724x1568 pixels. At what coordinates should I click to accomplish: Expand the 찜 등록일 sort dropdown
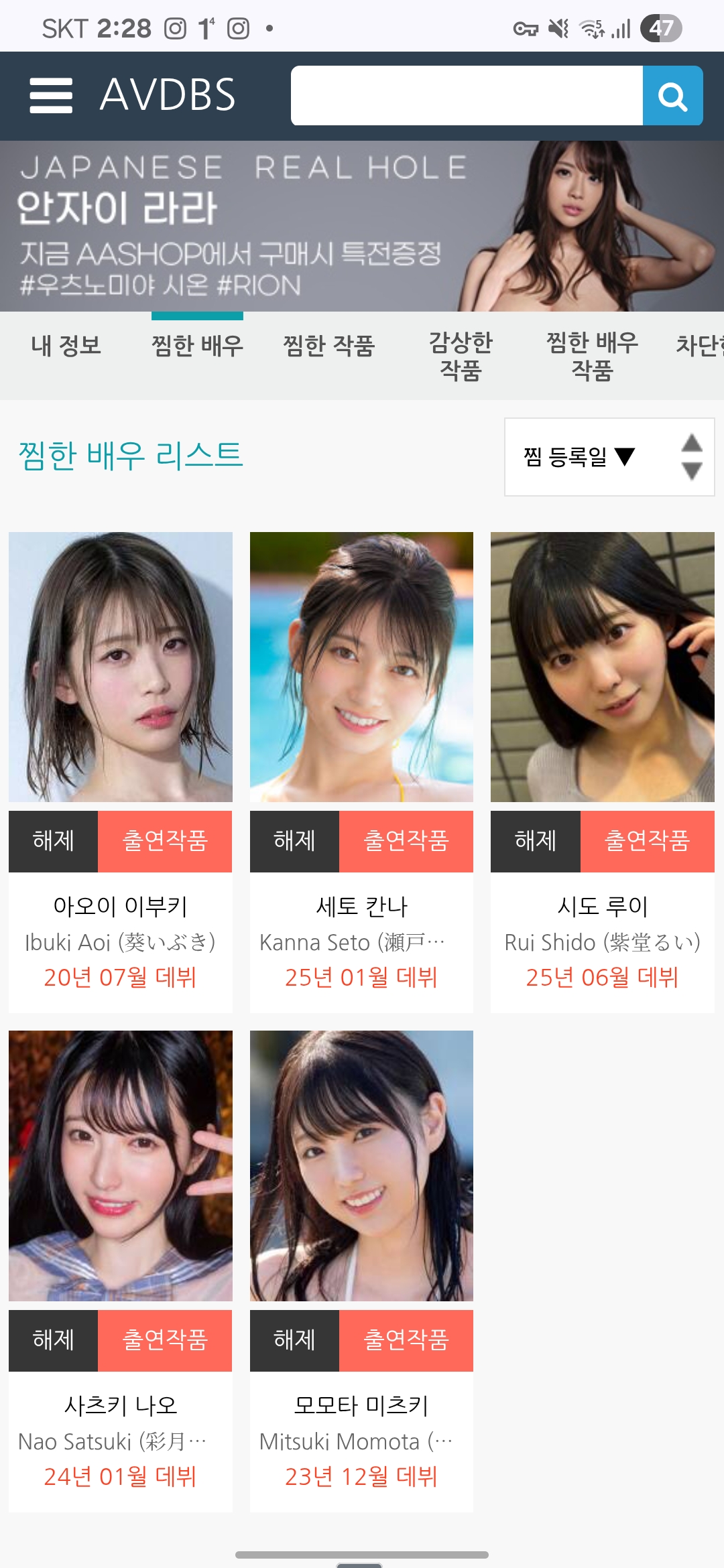coord(609,457)
